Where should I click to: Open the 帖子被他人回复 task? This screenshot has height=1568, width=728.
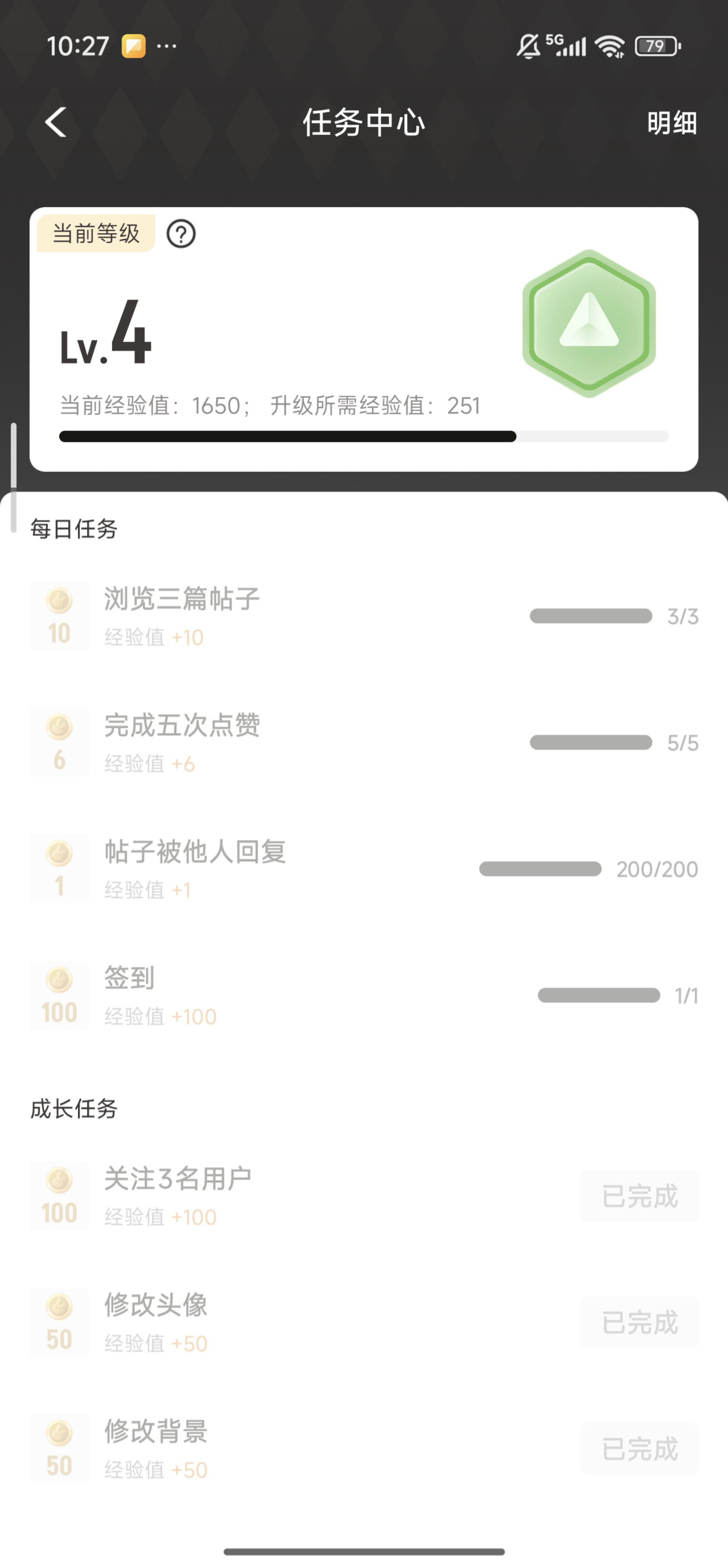tap(194, 852)
